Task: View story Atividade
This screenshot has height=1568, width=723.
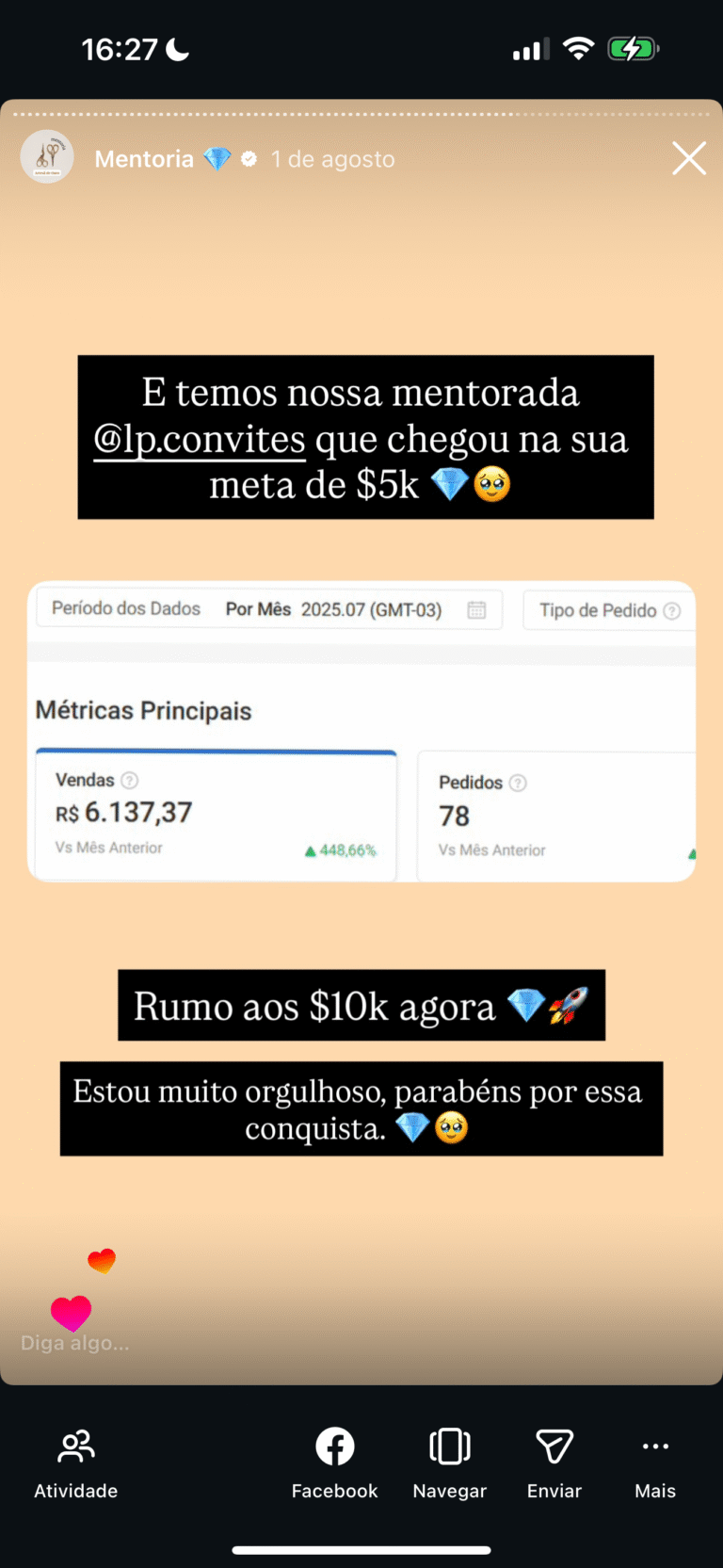Action: coord(76,1462)
